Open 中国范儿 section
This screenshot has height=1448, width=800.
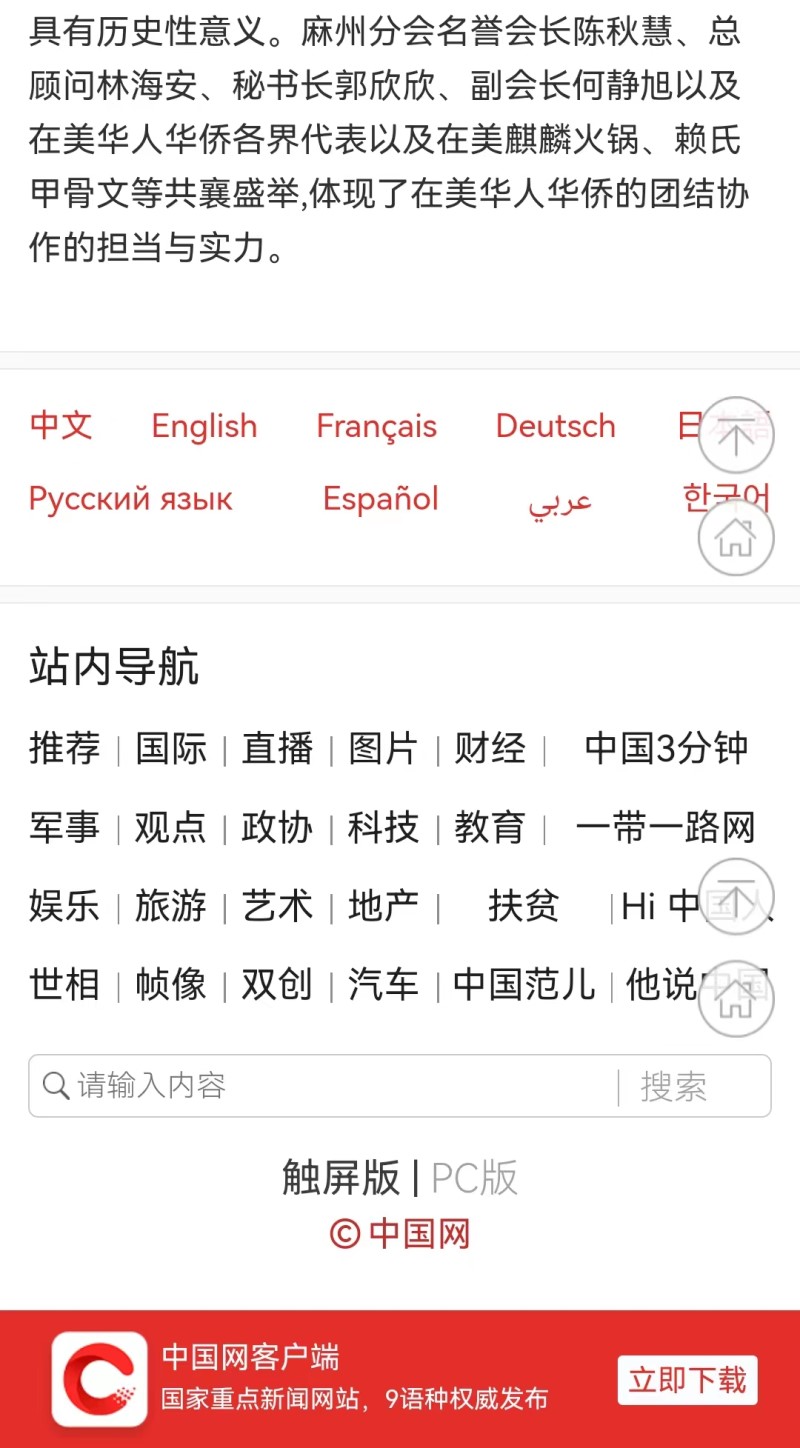[x=524, y=985]
